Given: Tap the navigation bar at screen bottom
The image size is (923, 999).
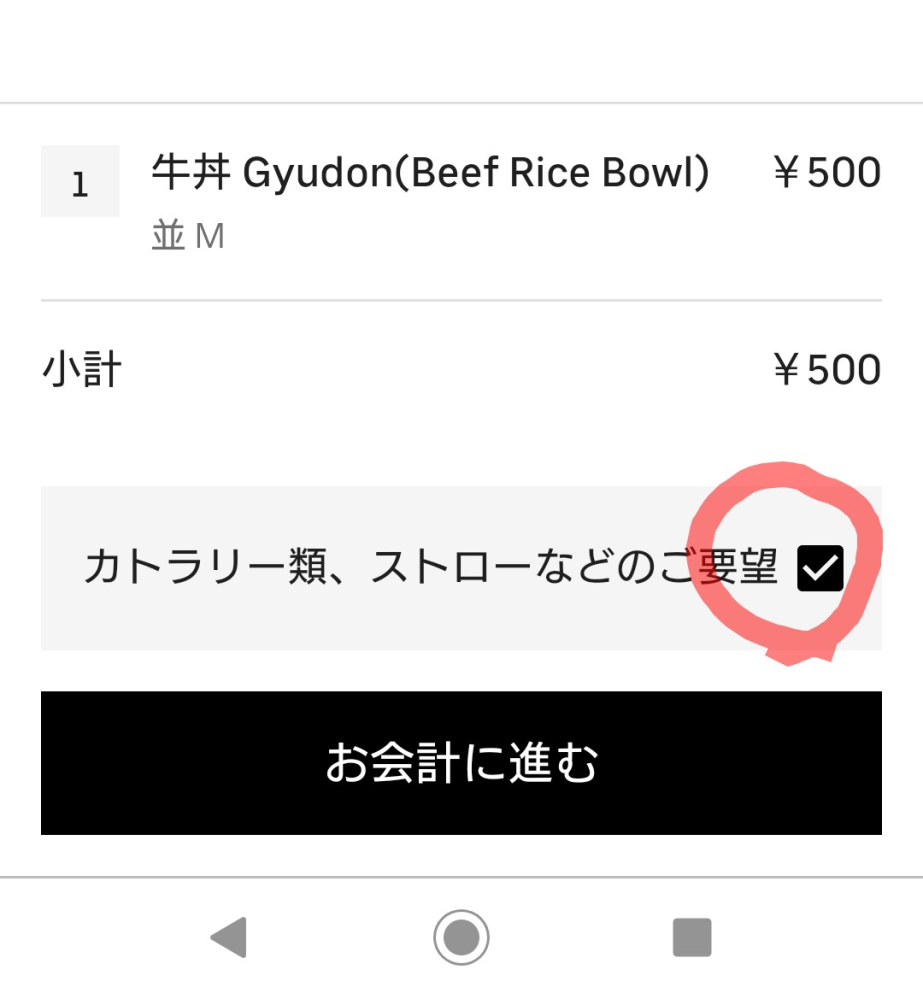Looking at the screenshot, I should click(461, 936).
